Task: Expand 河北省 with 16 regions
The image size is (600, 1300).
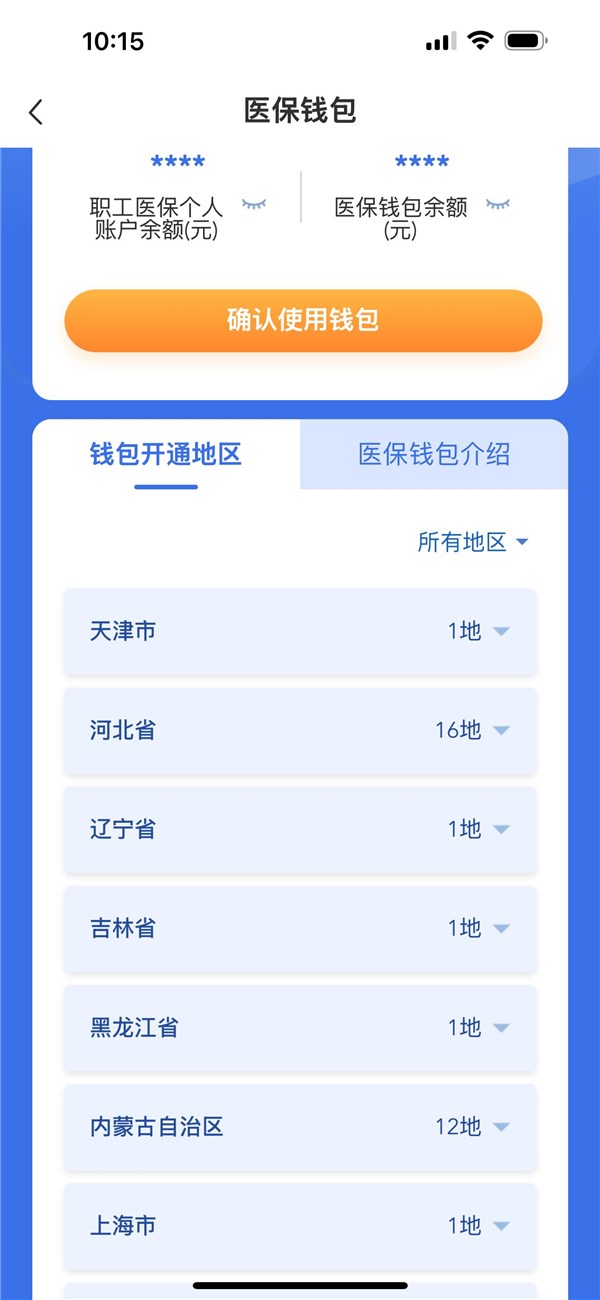Action: 300,730
